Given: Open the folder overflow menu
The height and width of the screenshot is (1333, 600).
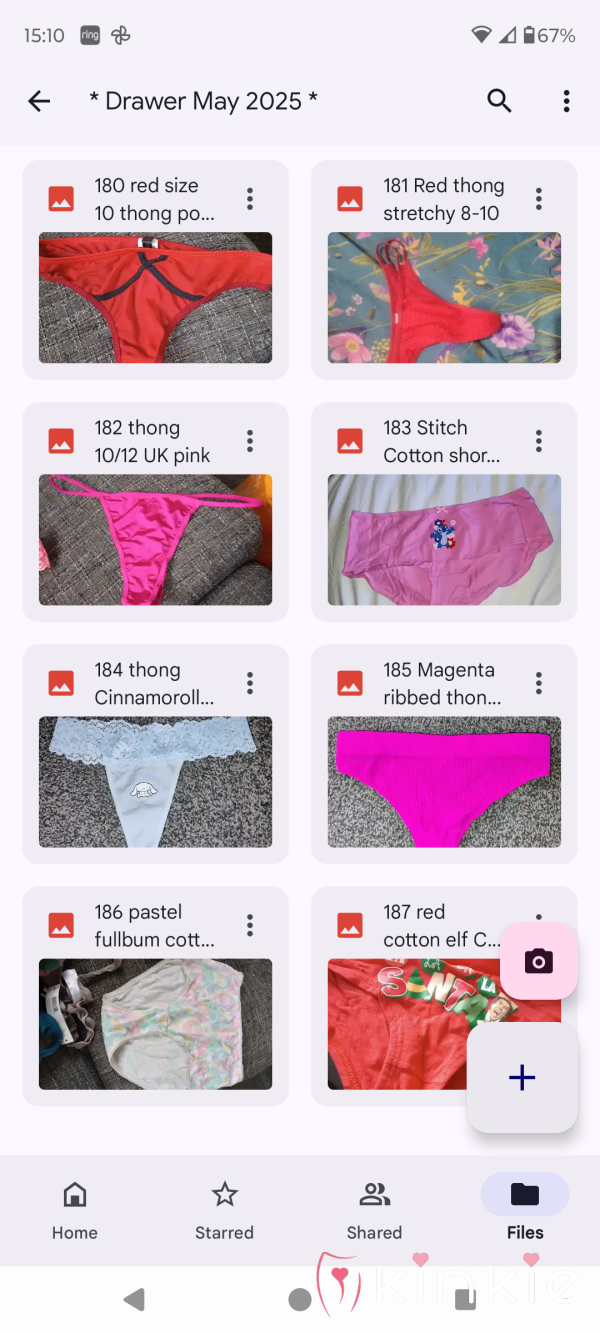Looking at the screenshot, I should 566,100.
